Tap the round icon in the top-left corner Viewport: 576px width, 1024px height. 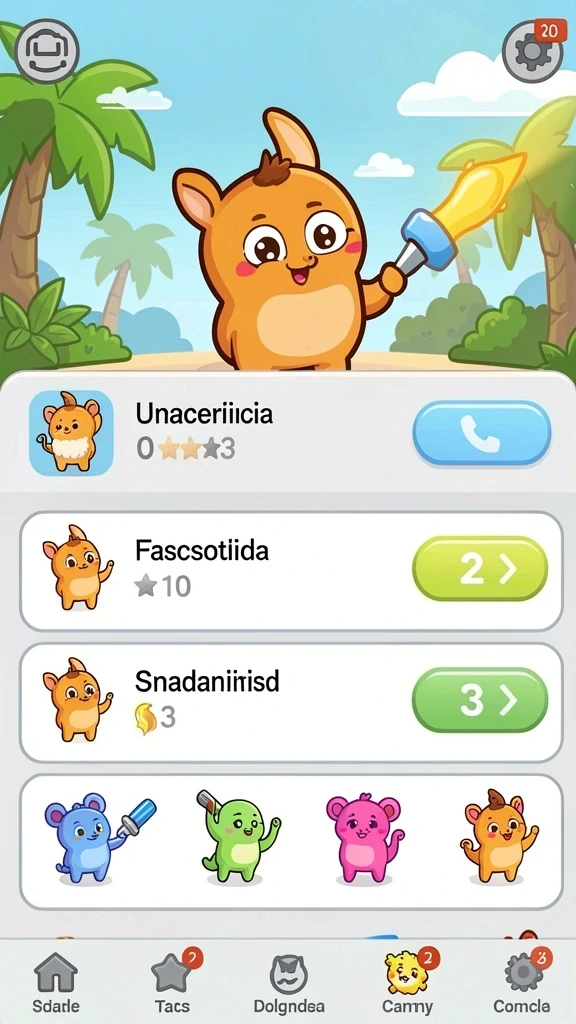(47, 50)
